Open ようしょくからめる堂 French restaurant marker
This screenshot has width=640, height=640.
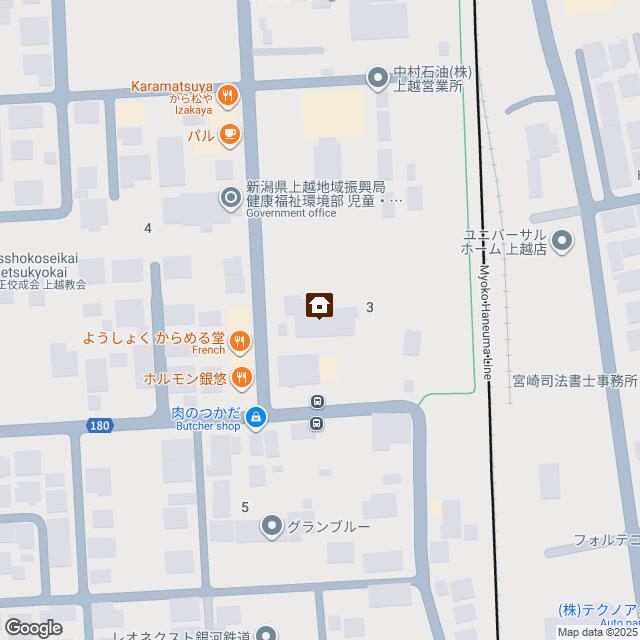click(x=240, y=343)
